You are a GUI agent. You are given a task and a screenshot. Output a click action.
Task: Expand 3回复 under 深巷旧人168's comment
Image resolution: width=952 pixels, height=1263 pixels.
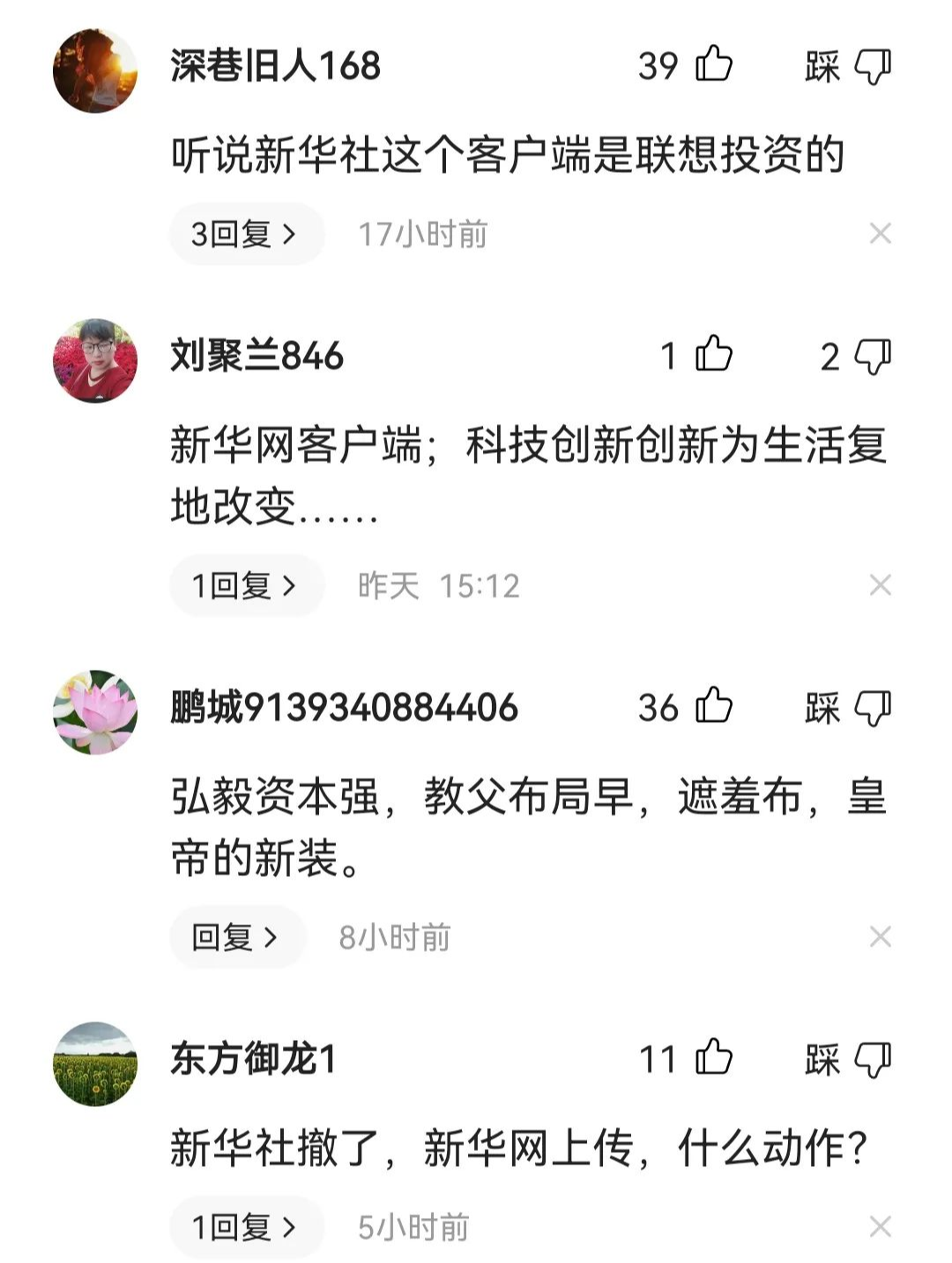(246, 234)
